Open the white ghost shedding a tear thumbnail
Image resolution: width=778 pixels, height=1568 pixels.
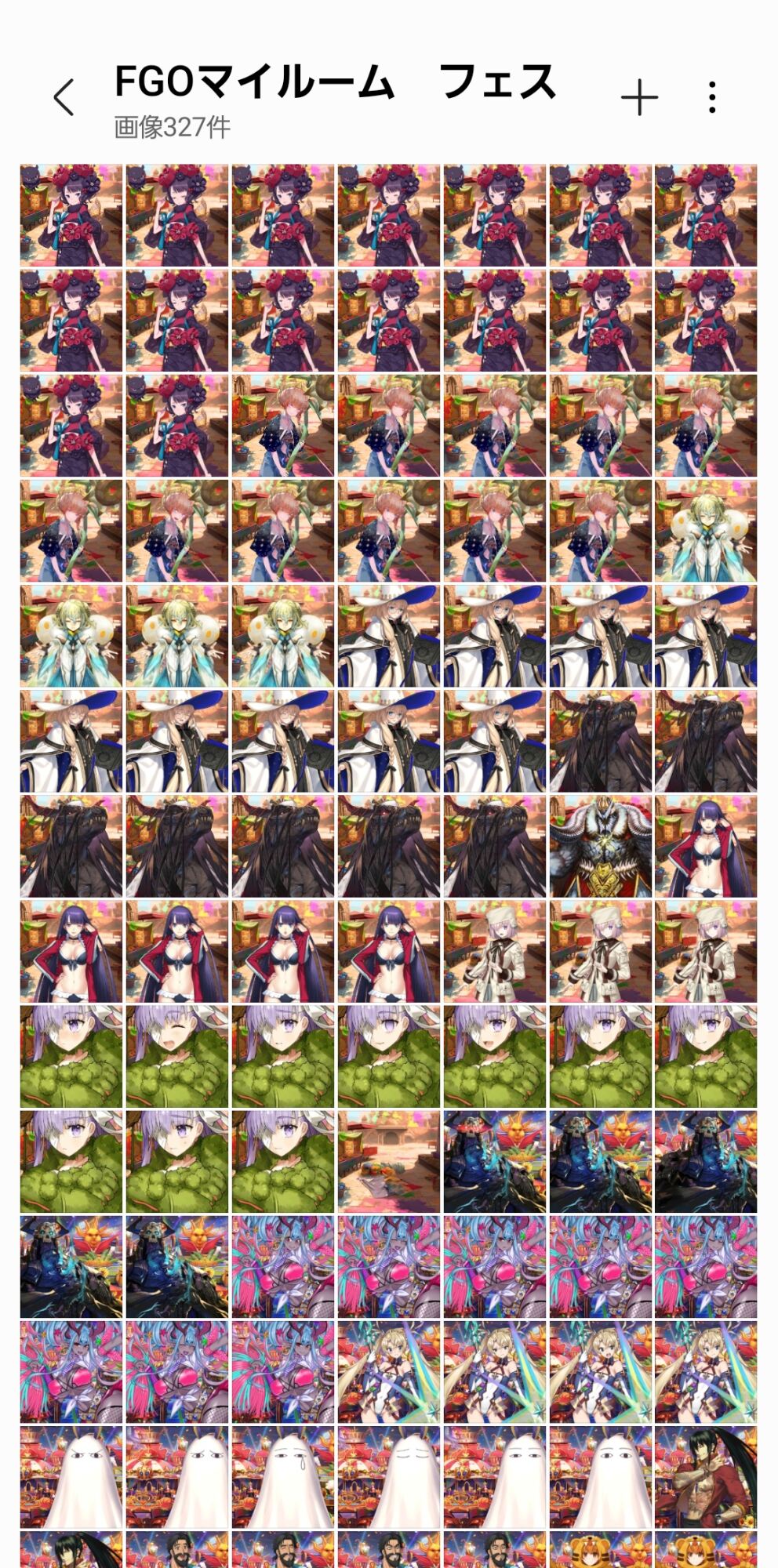(x=283, y=1478)
